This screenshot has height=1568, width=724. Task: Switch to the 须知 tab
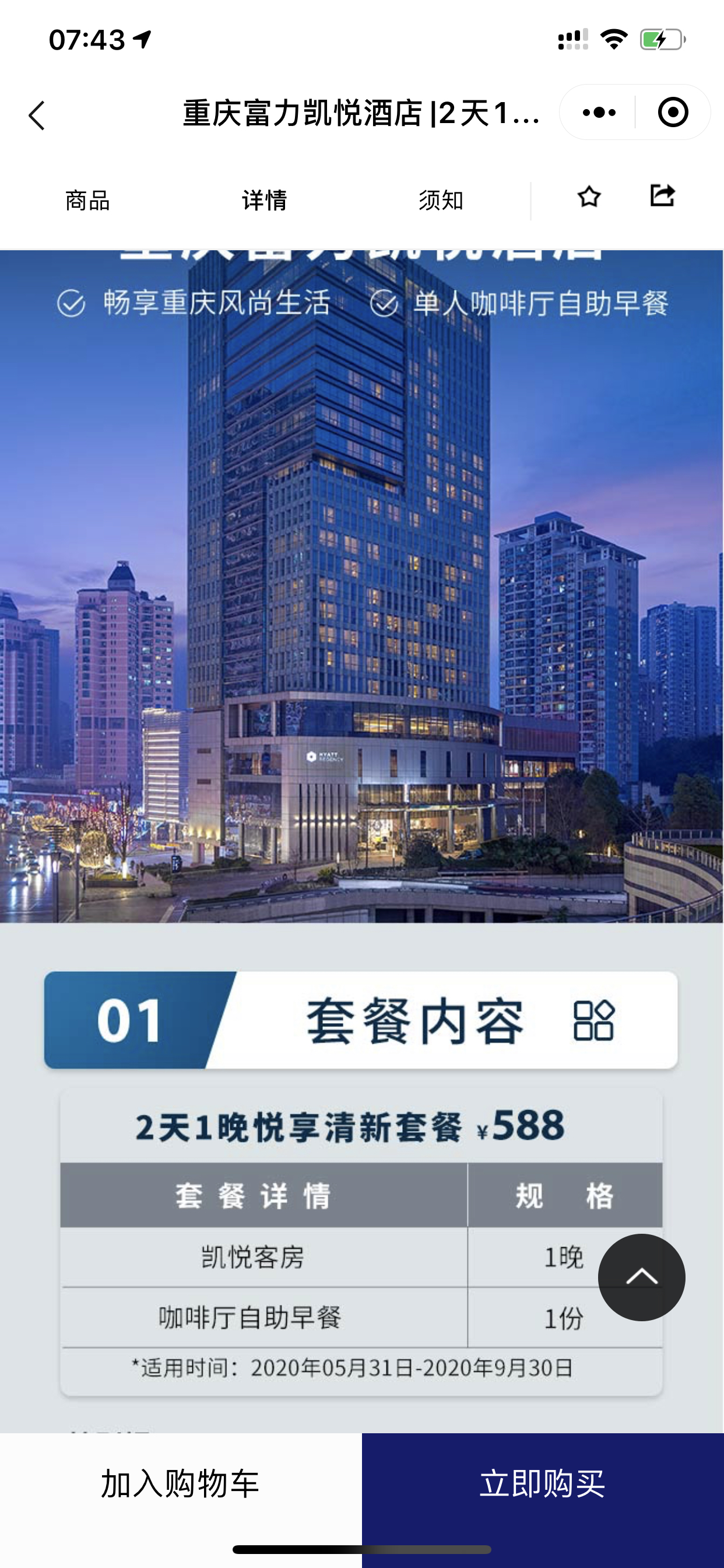[x=441, y=200]
